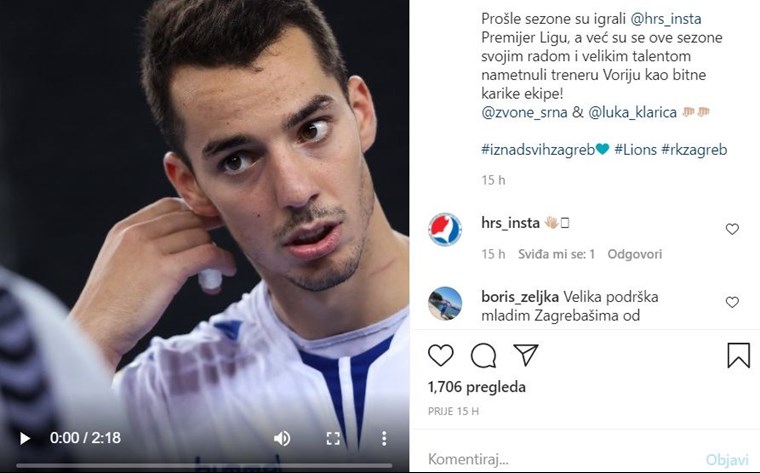This screenshot has height=473, width=760.
Task: Share the post via paper plane icon
Action: click(526, 355)
